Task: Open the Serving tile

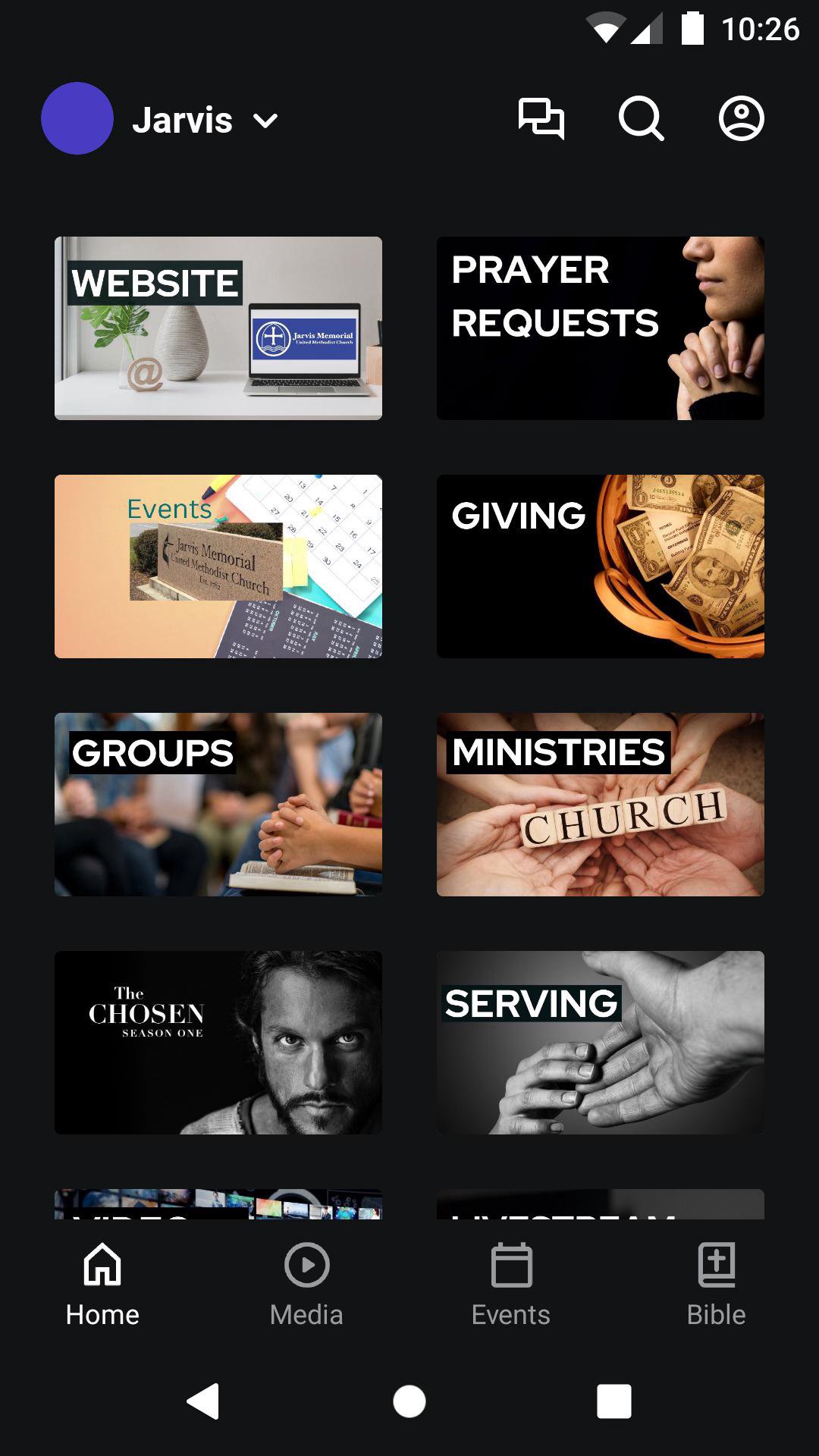Action: pyautogui.click(x=600, y=1042)
